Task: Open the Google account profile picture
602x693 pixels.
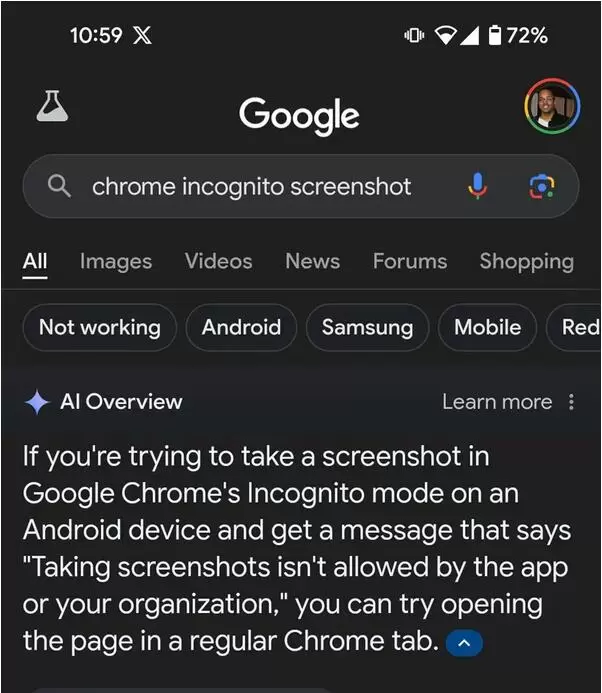Action: click(551, 108)
